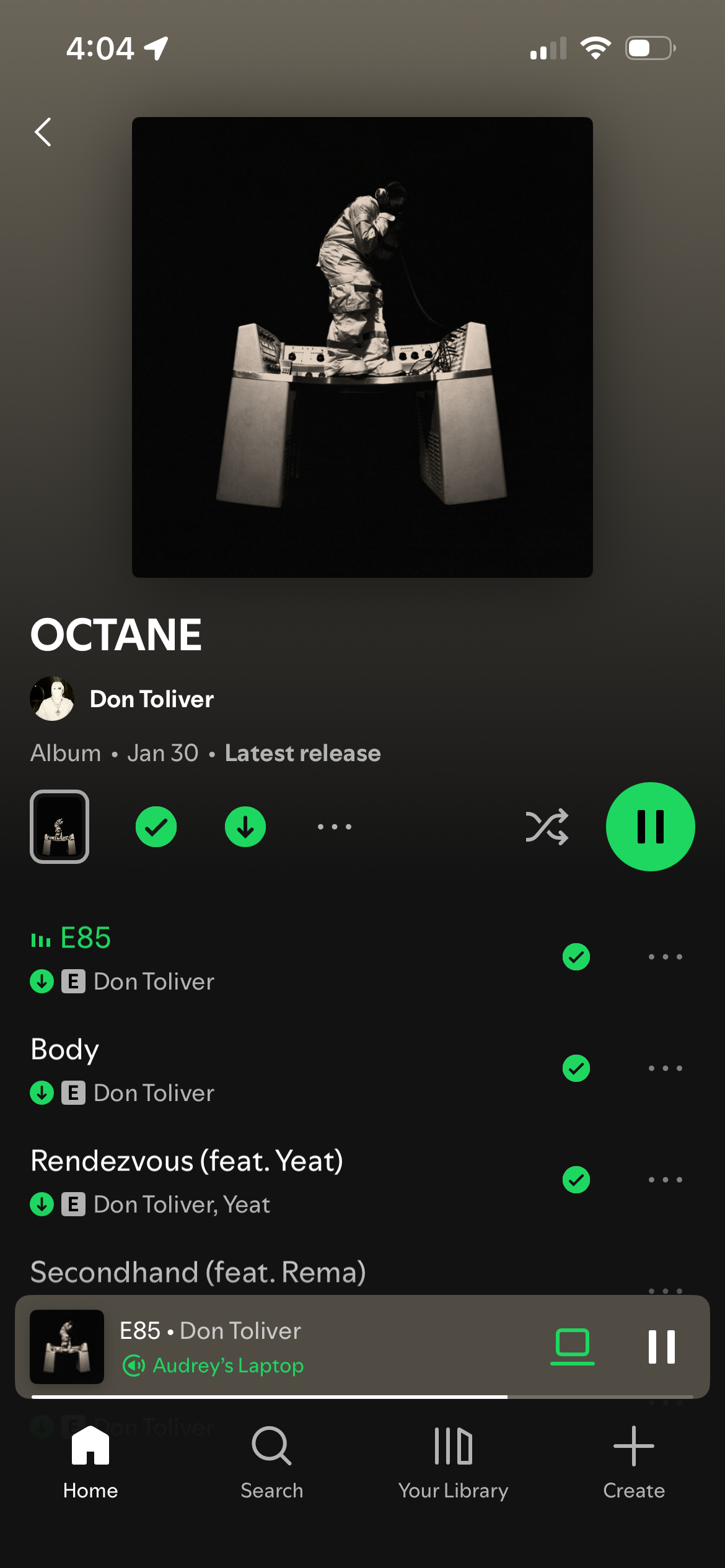Play the track Body

click(x=248, y=1068)
